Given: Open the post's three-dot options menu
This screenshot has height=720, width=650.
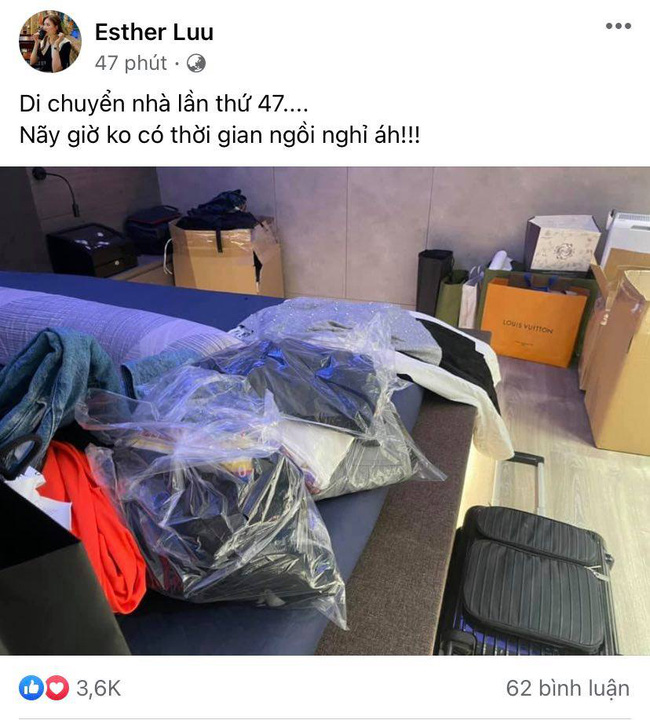Looking at the screenshot, I should click(x=617, y=27).
